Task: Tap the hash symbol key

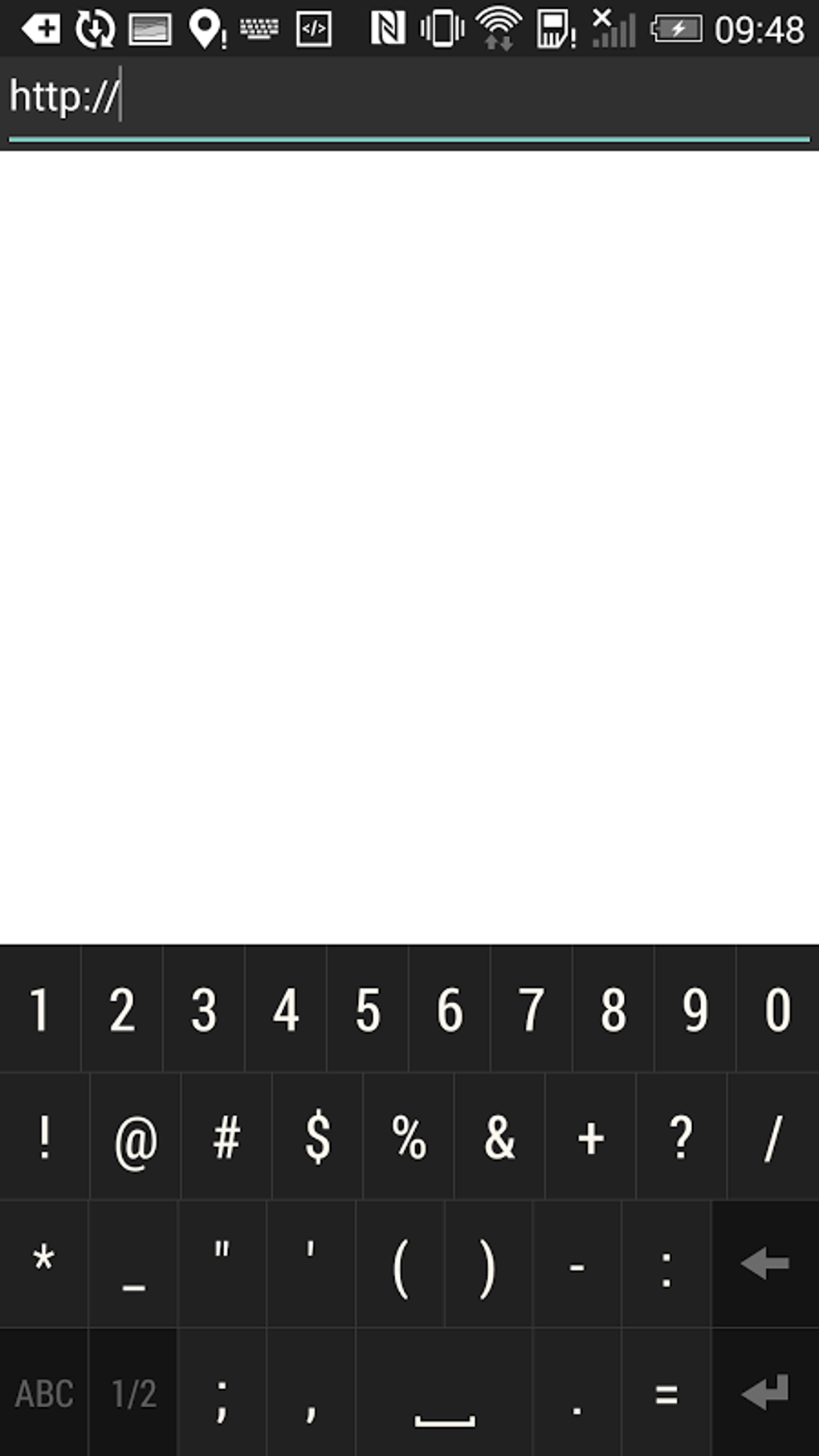Action: click(226, 1137)
